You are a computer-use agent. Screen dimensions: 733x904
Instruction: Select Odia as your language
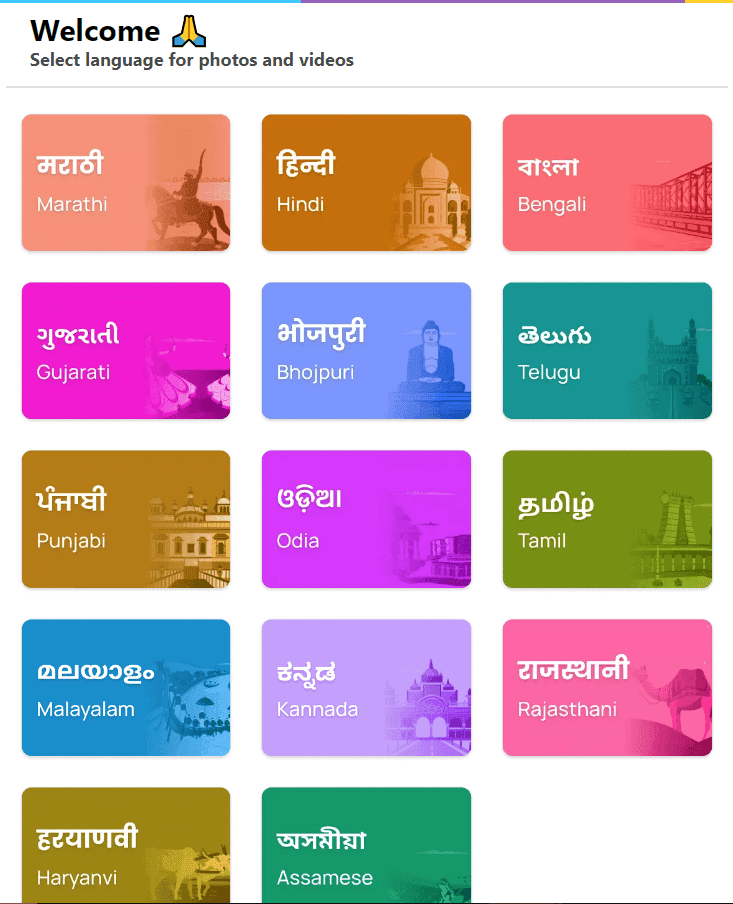pos(366,519)
